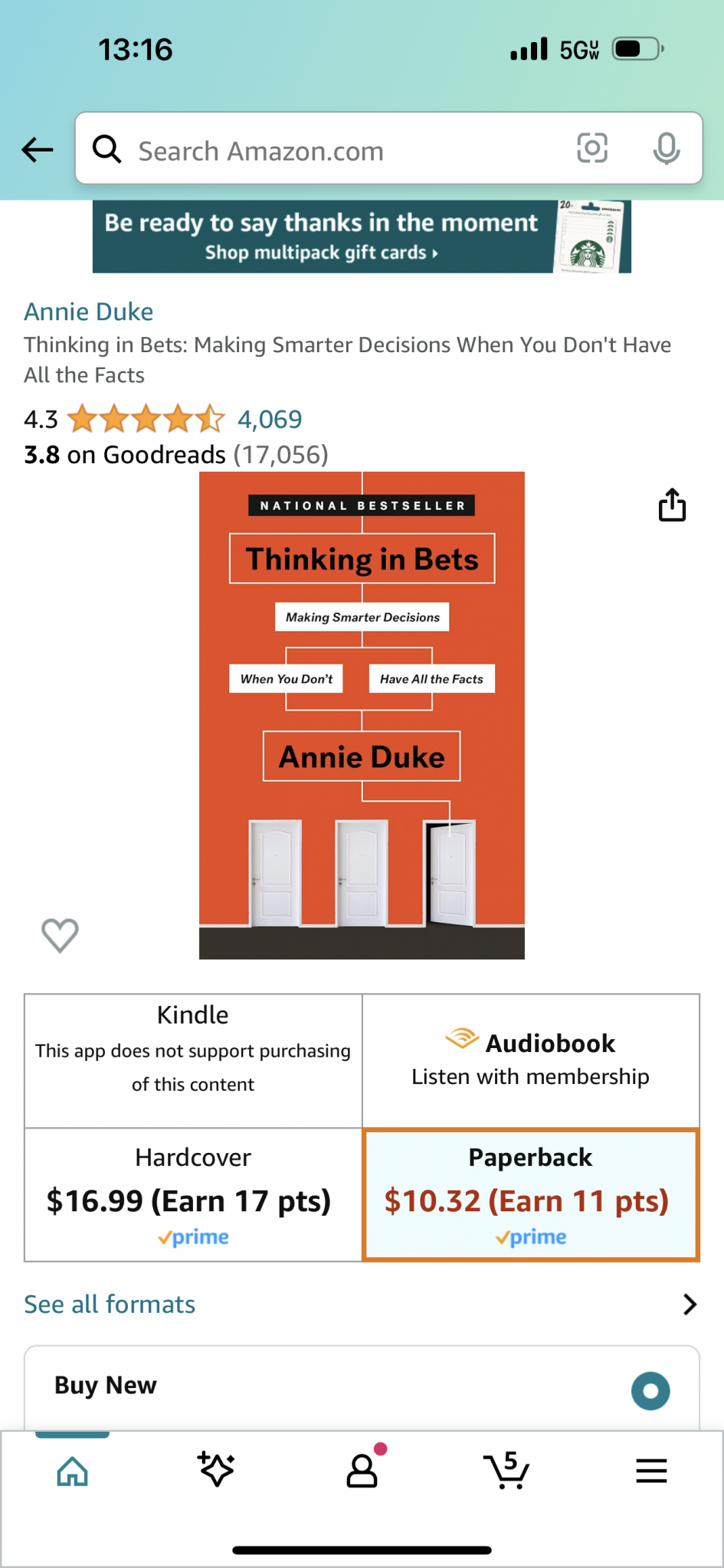Screen dimensions: 724x1568
Task: Open the account profile tab
Action: (x=362, y=1471)
